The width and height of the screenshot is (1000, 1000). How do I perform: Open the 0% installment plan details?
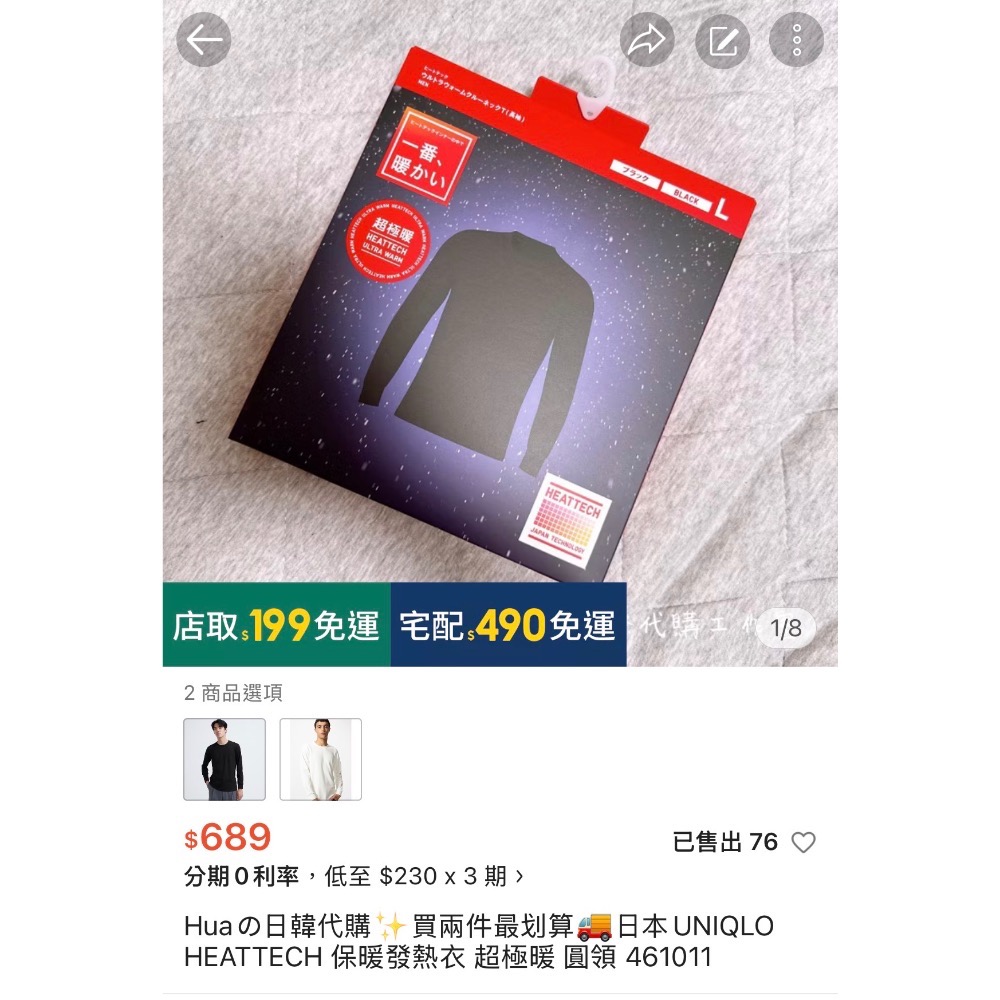(354, 877)
